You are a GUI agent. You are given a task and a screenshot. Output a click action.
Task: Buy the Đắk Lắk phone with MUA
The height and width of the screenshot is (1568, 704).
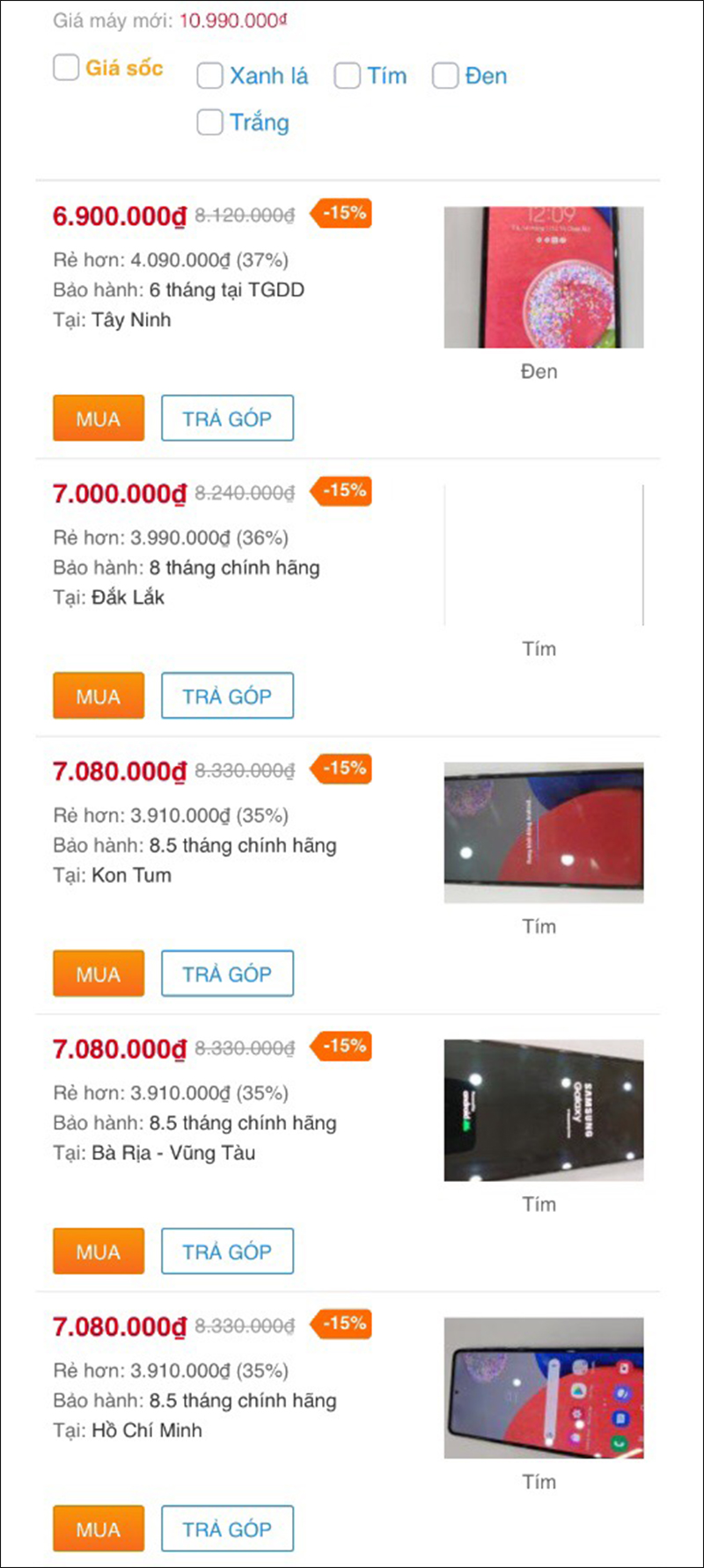99,696
